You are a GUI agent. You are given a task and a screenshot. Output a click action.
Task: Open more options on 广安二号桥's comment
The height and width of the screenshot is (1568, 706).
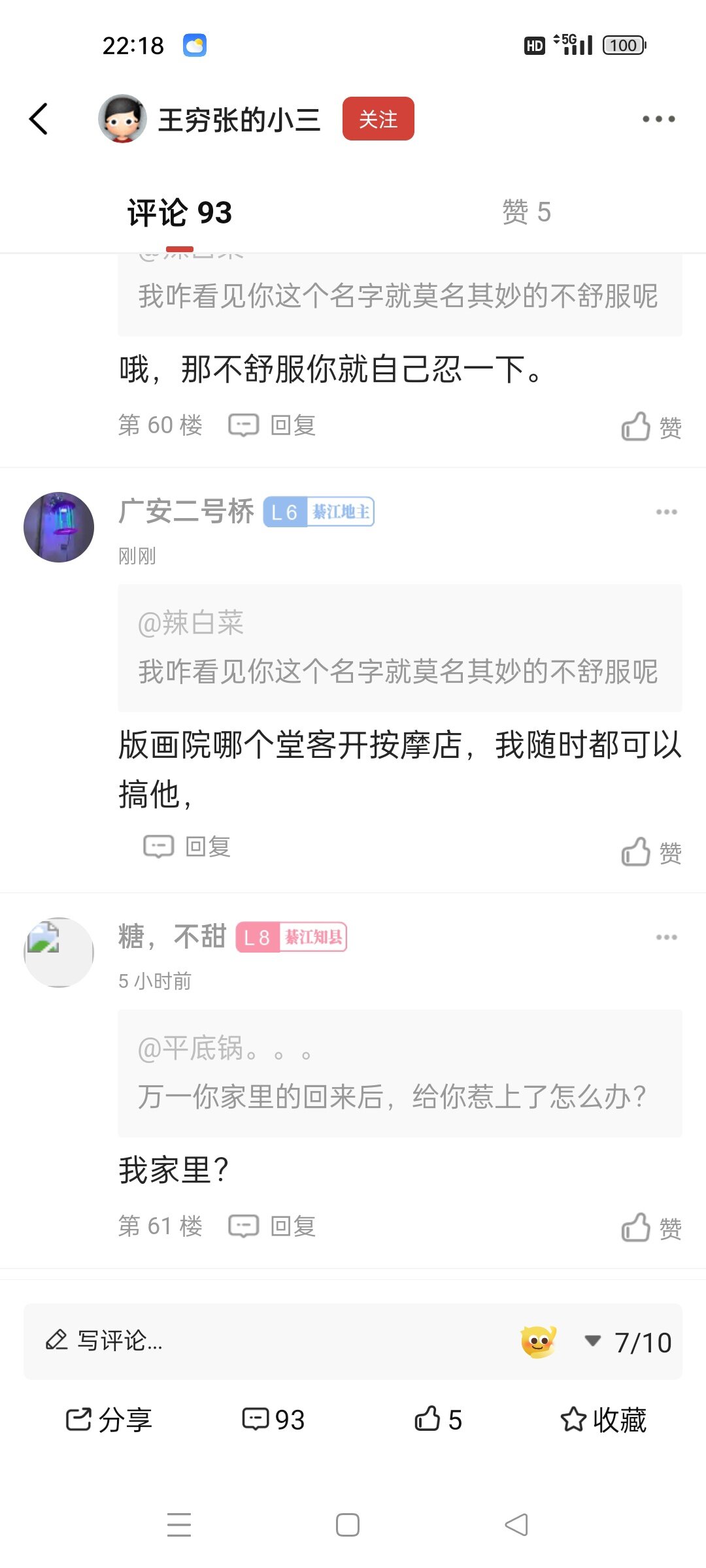pyautogui.click(x=666, y=512)
